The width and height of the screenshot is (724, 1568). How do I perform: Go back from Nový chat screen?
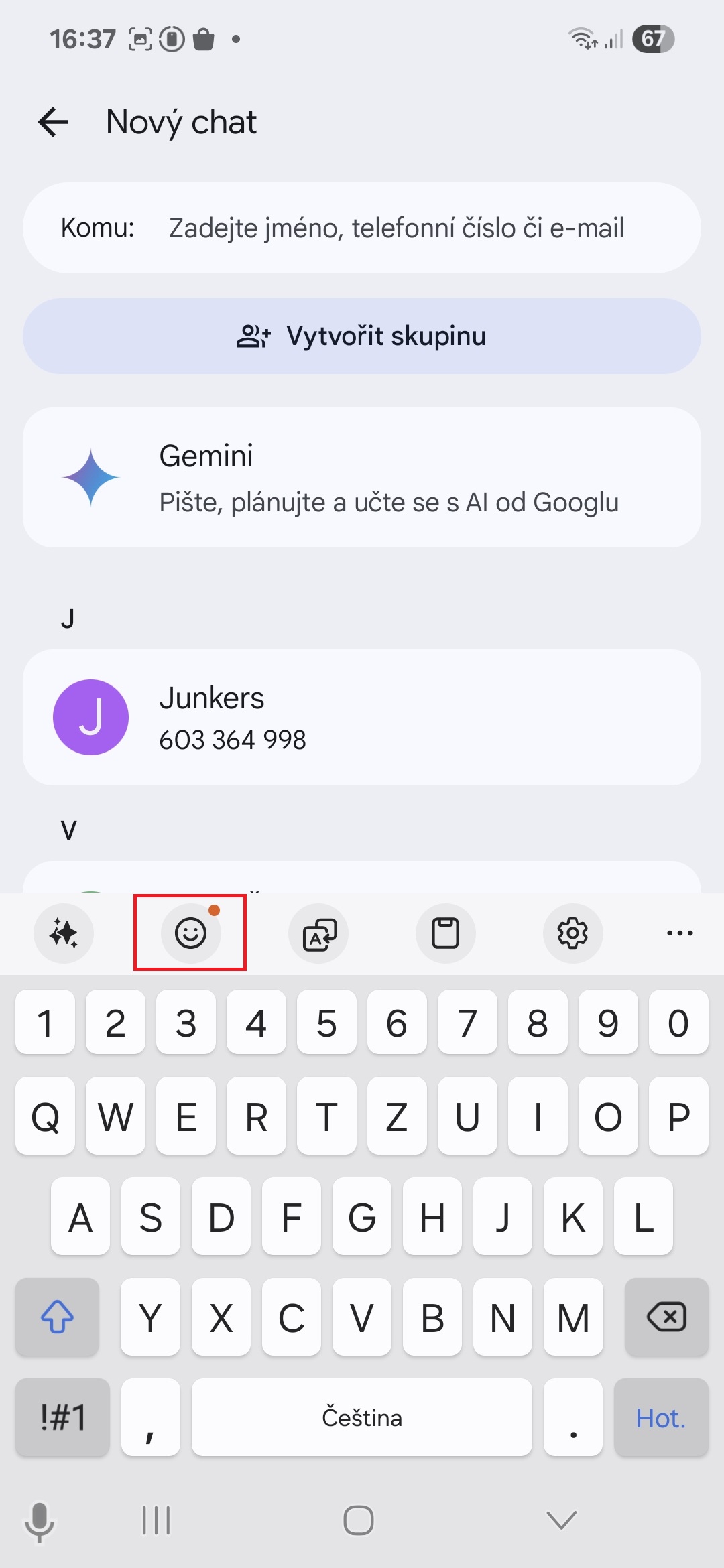[54, 122]
